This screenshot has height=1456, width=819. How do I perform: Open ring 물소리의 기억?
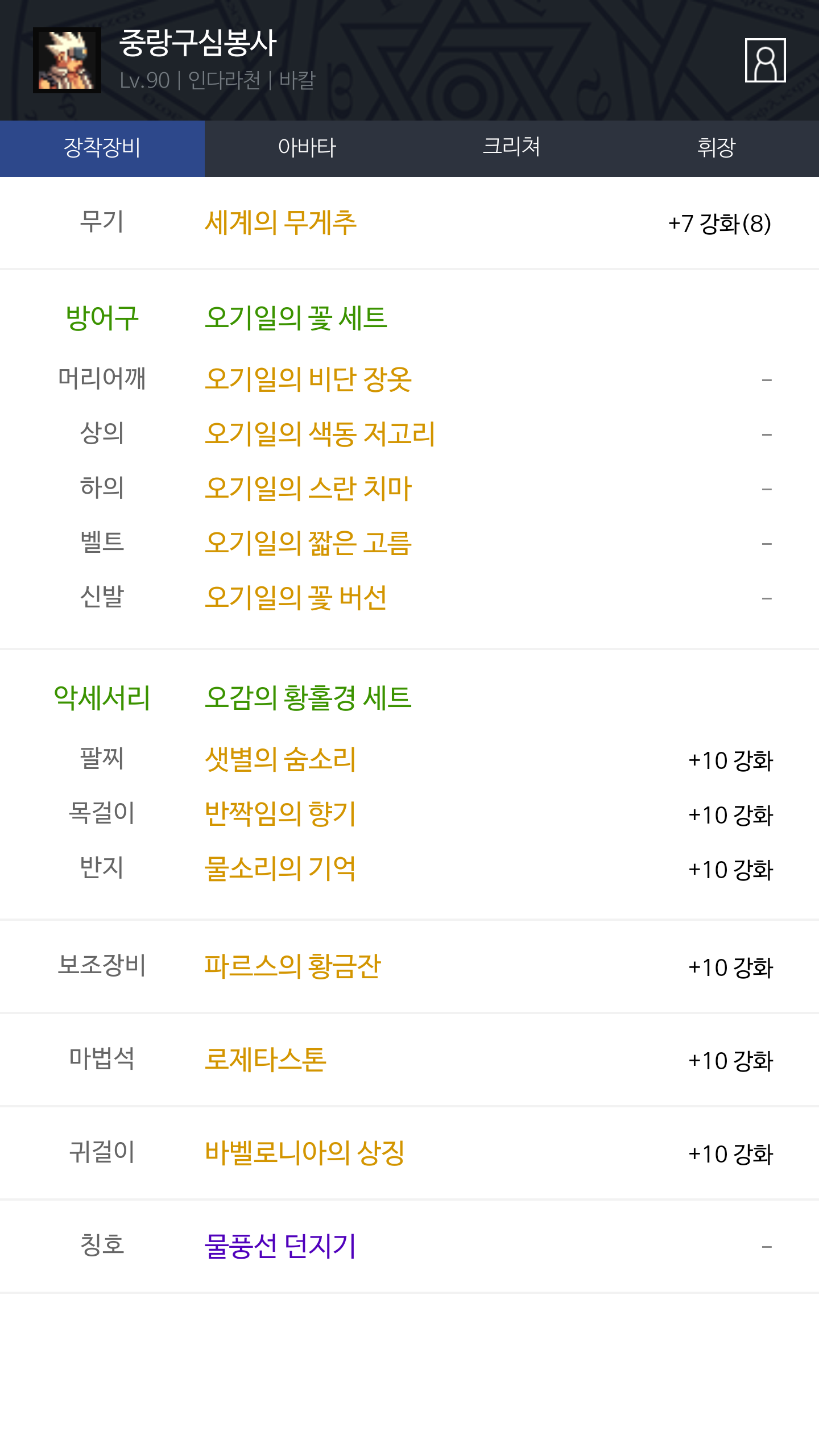(x=280, y=868)
